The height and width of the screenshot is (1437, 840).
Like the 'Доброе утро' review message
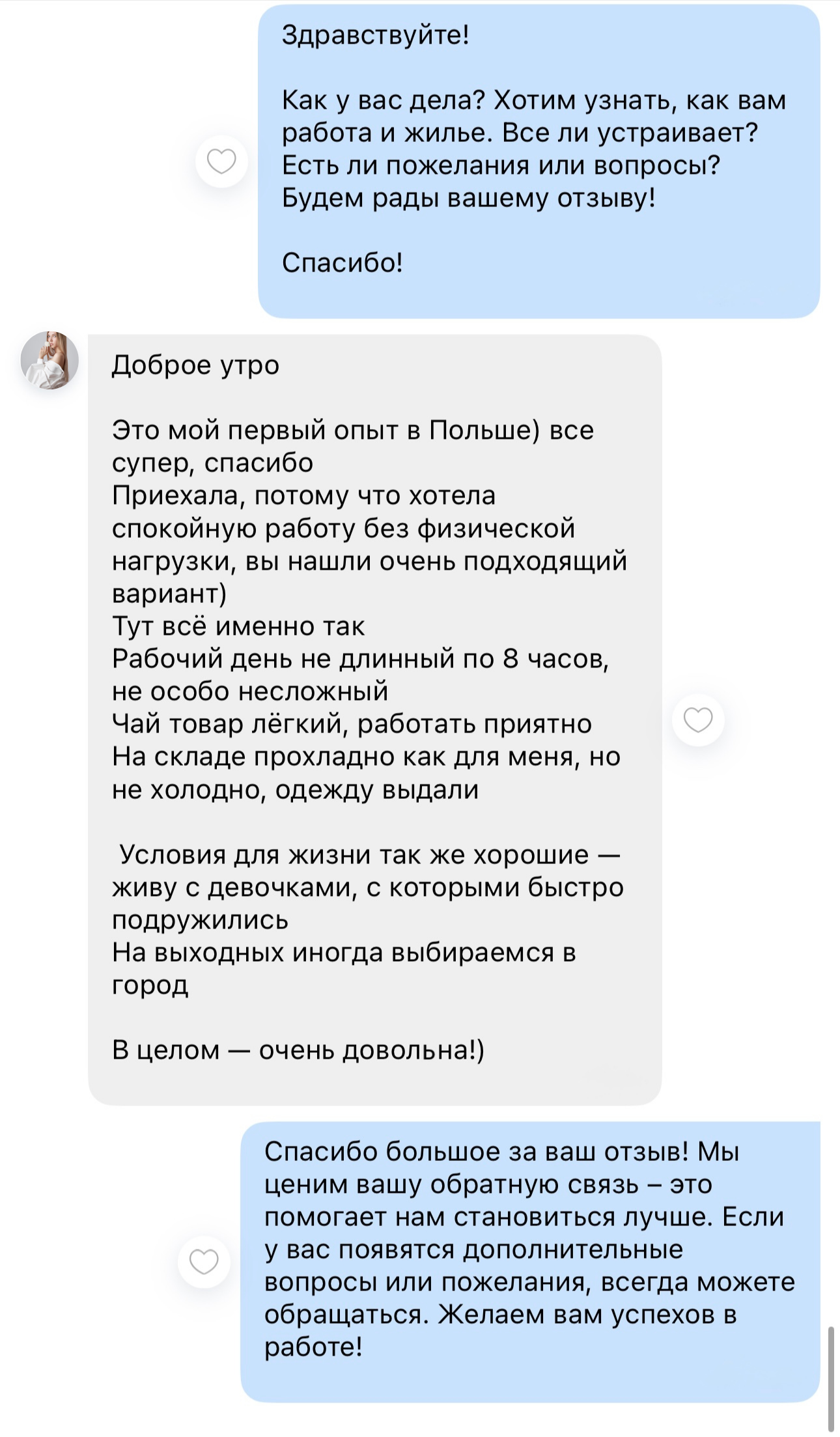[x=698, y=720]
